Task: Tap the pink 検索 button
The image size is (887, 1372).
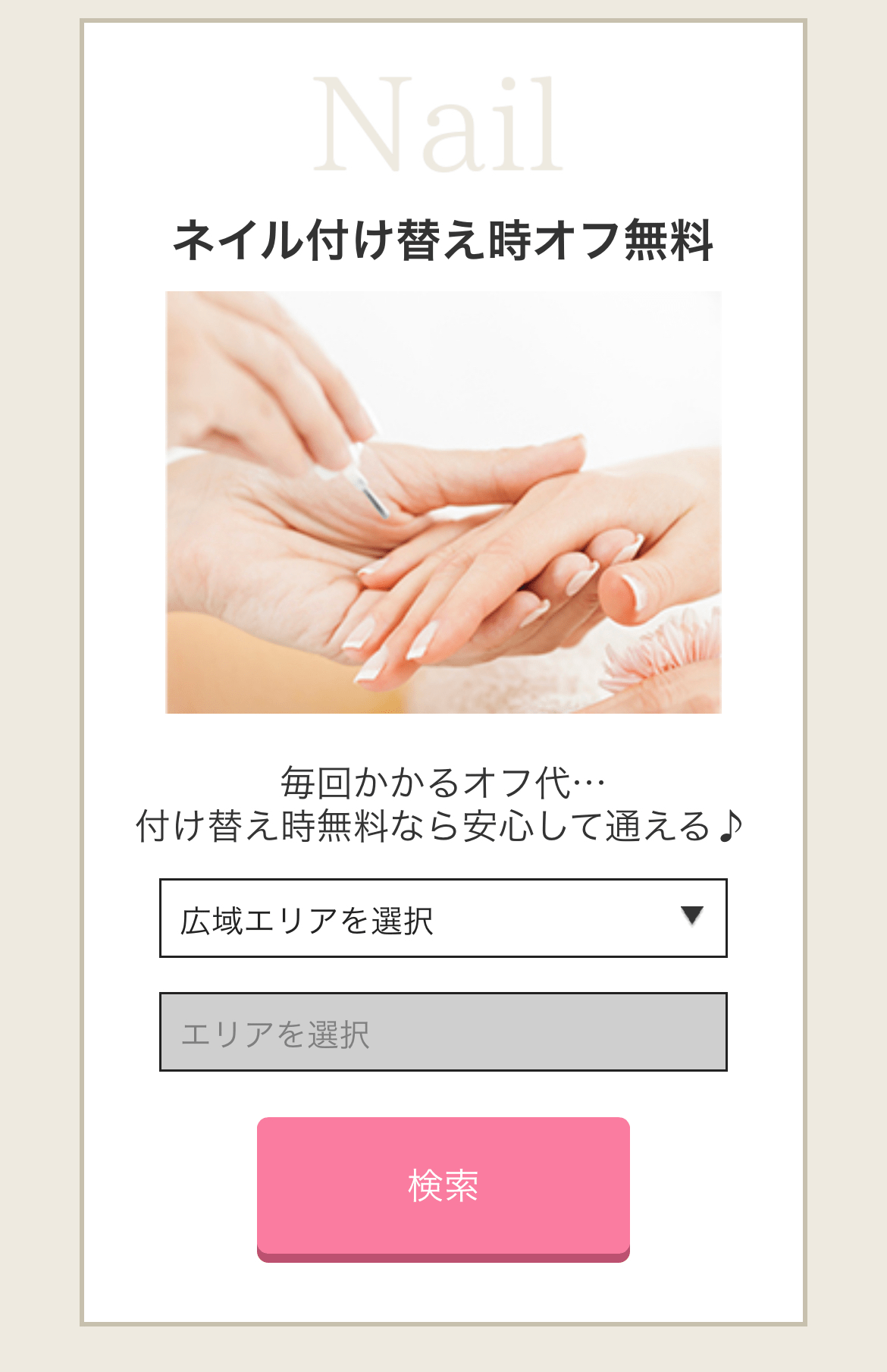Action: click(x=443, y=1185)
